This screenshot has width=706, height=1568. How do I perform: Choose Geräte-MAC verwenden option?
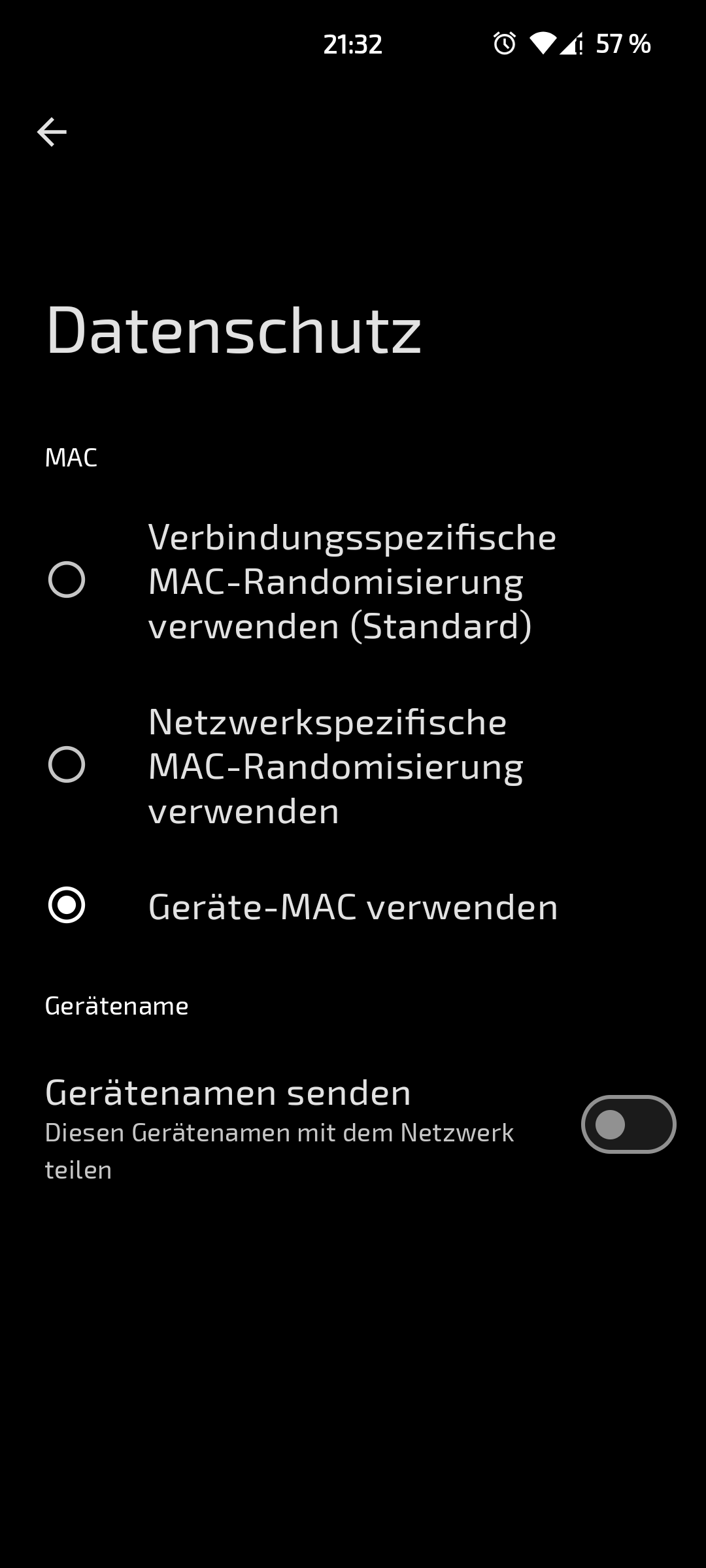67,906
